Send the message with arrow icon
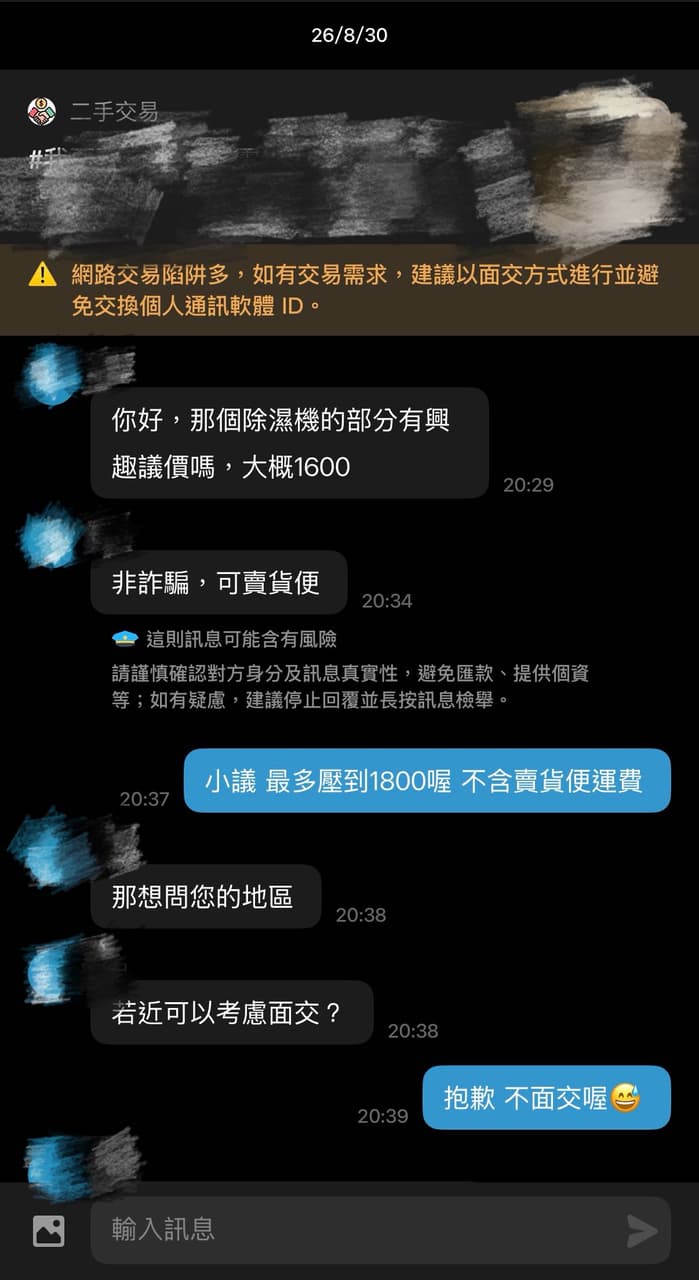Screen dimensions: 699x1280 pos(642,1231)
